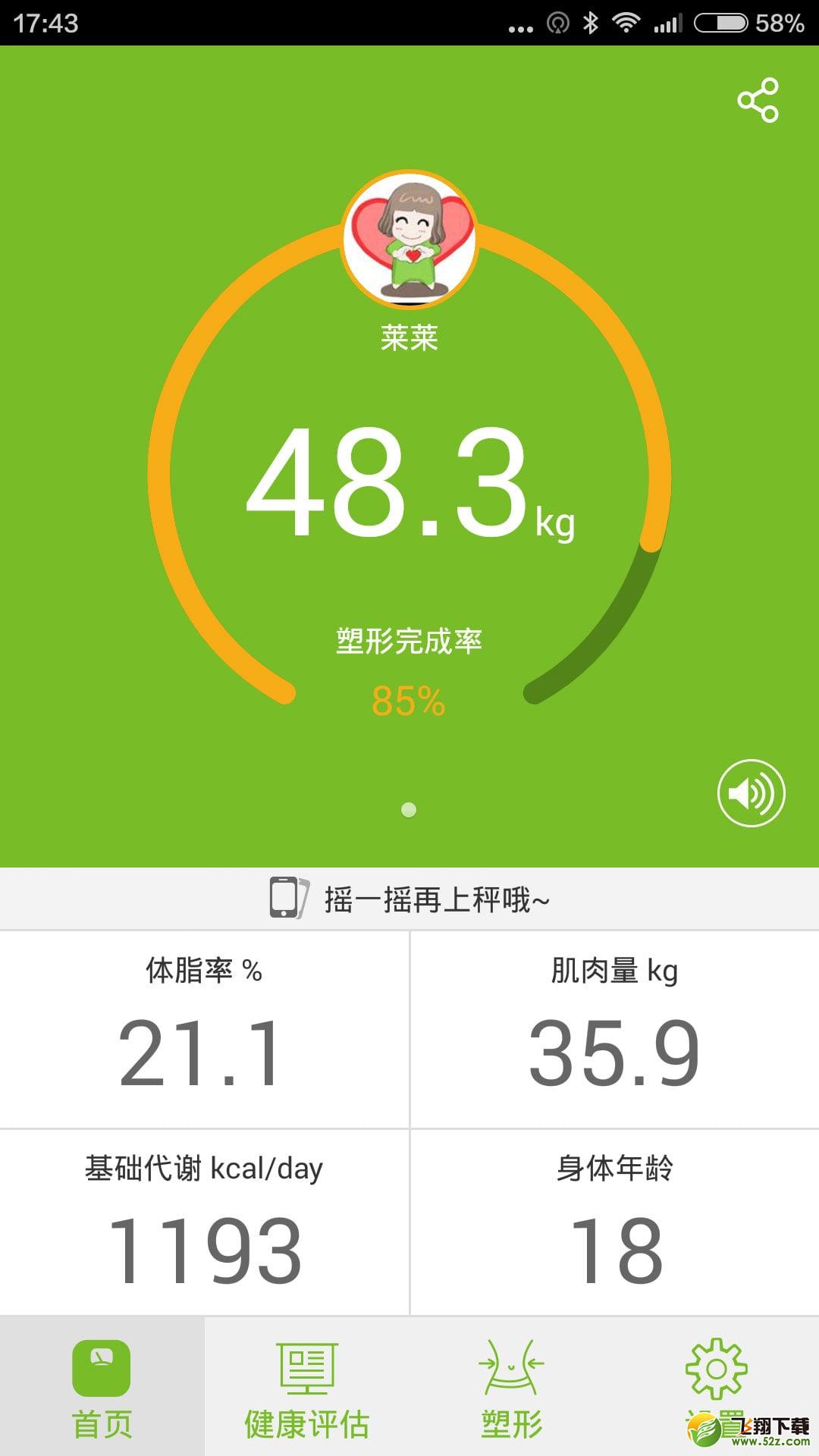This screenshot has width=819, height=1456.
Task: Open the 基础代谢 metabolism card
Action: [x=205, y=1222]
